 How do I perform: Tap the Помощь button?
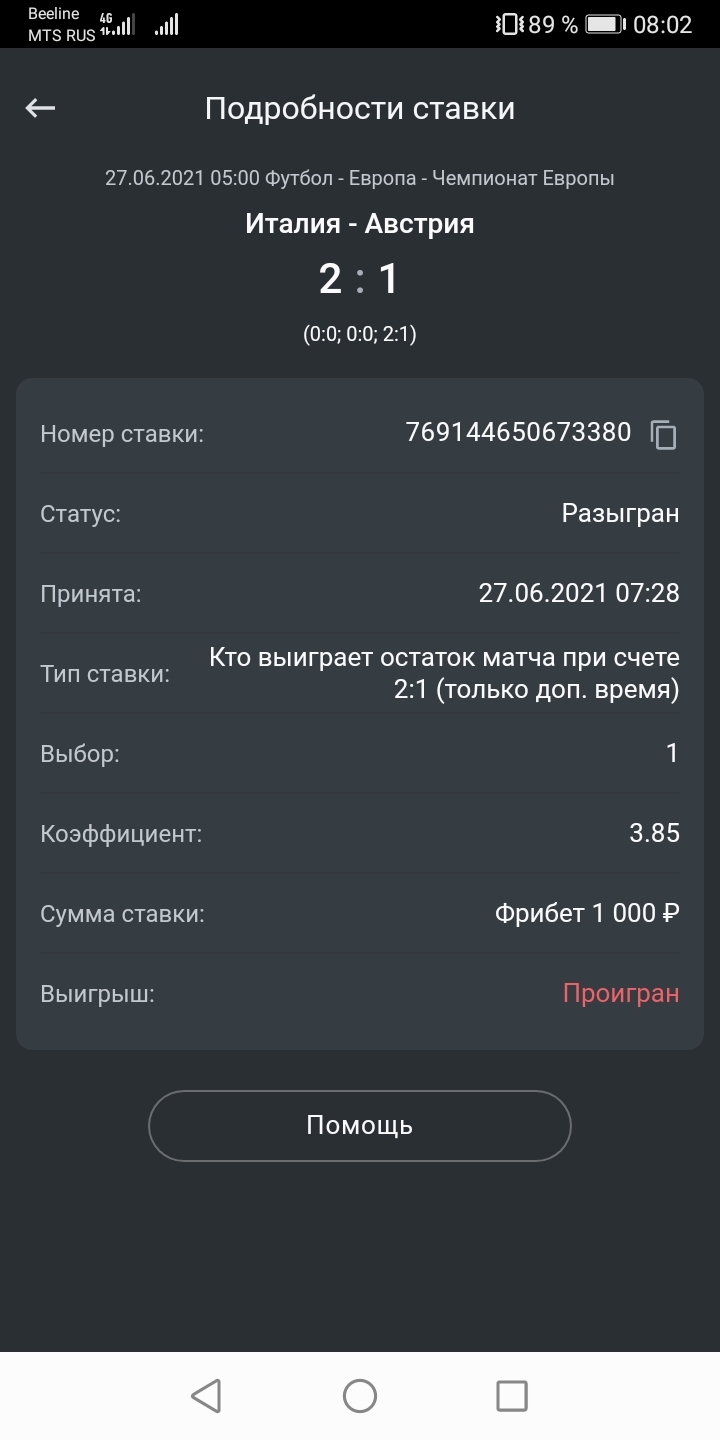coord(360,1125)
